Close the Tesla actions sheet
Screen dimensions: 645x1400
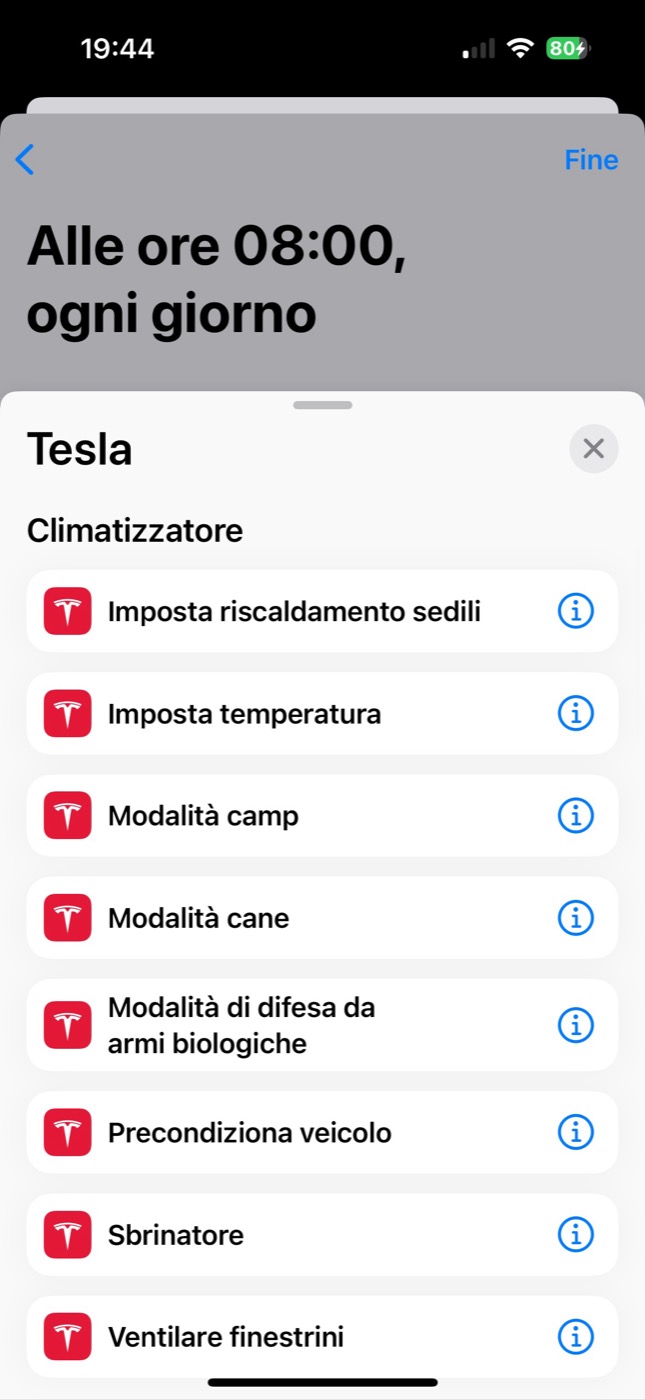click(x=594, y=449)
